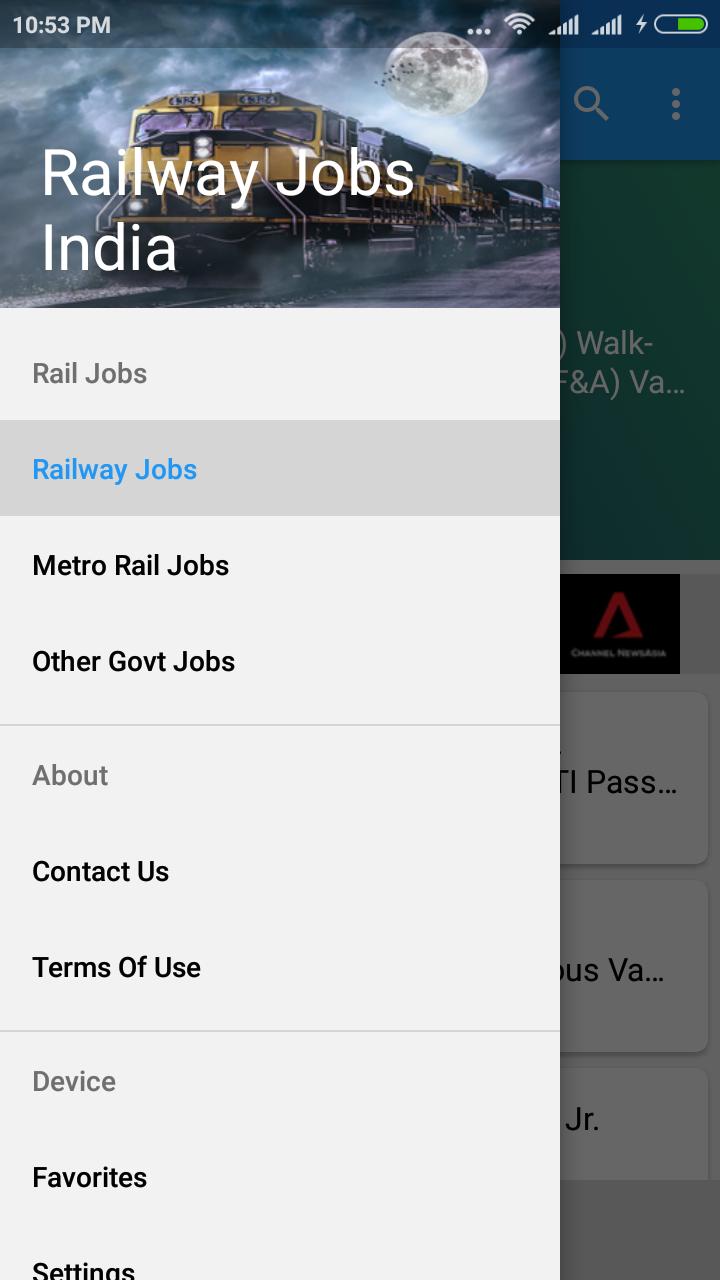720x1280 pixels.
Task: Open the job listing ending with 'TI Pass'
Action: 630,778
